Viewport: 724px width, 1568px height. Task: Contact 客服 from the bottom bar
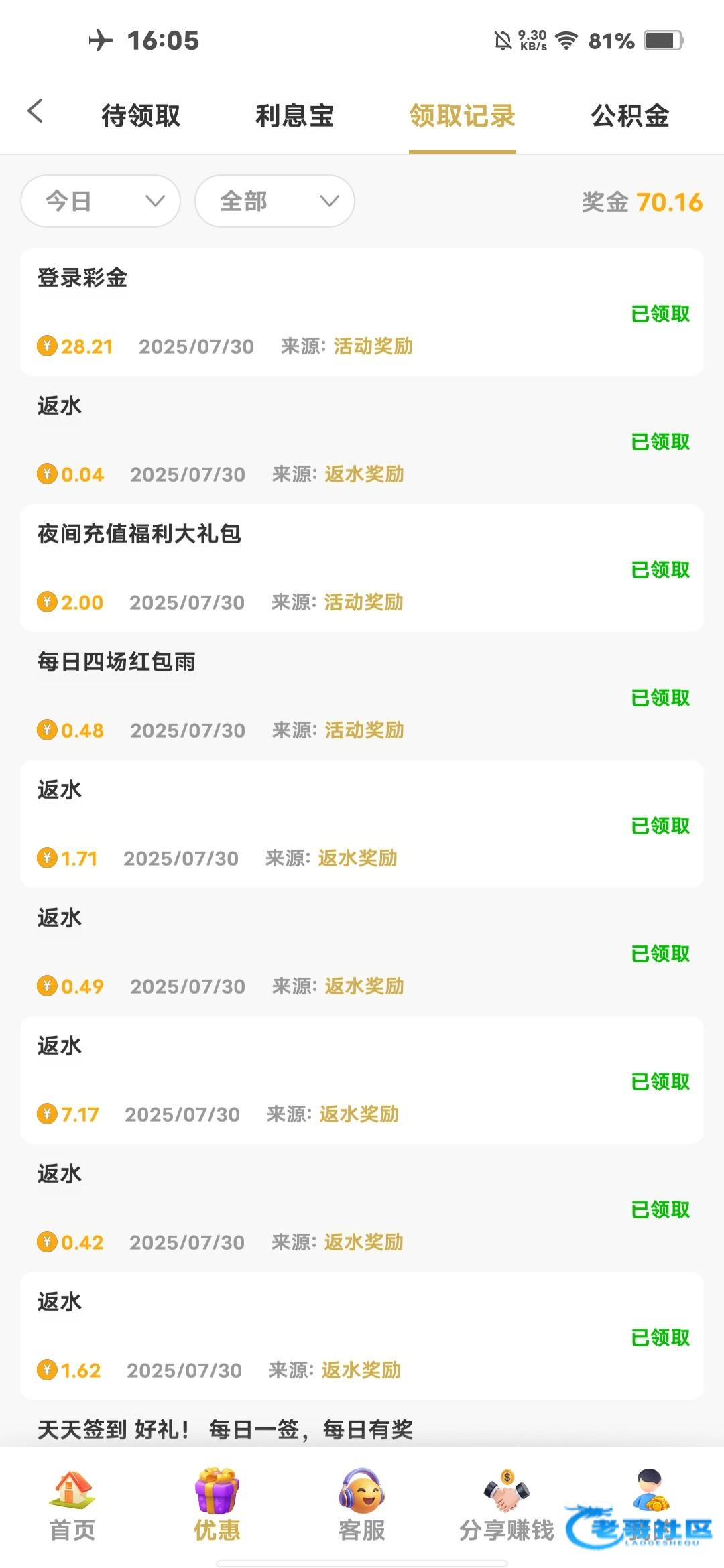tap(362, 1506)
